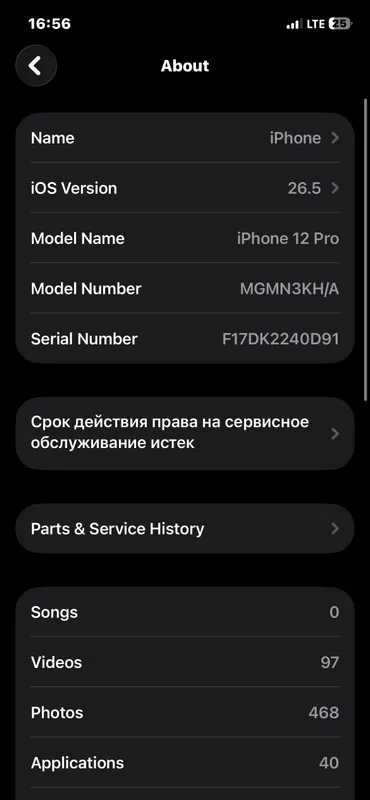Viewport: 370px width, 800px height.
Task: Open the Name row to rename iPhone
Action: pyautogui.click(x=185, y=138)
